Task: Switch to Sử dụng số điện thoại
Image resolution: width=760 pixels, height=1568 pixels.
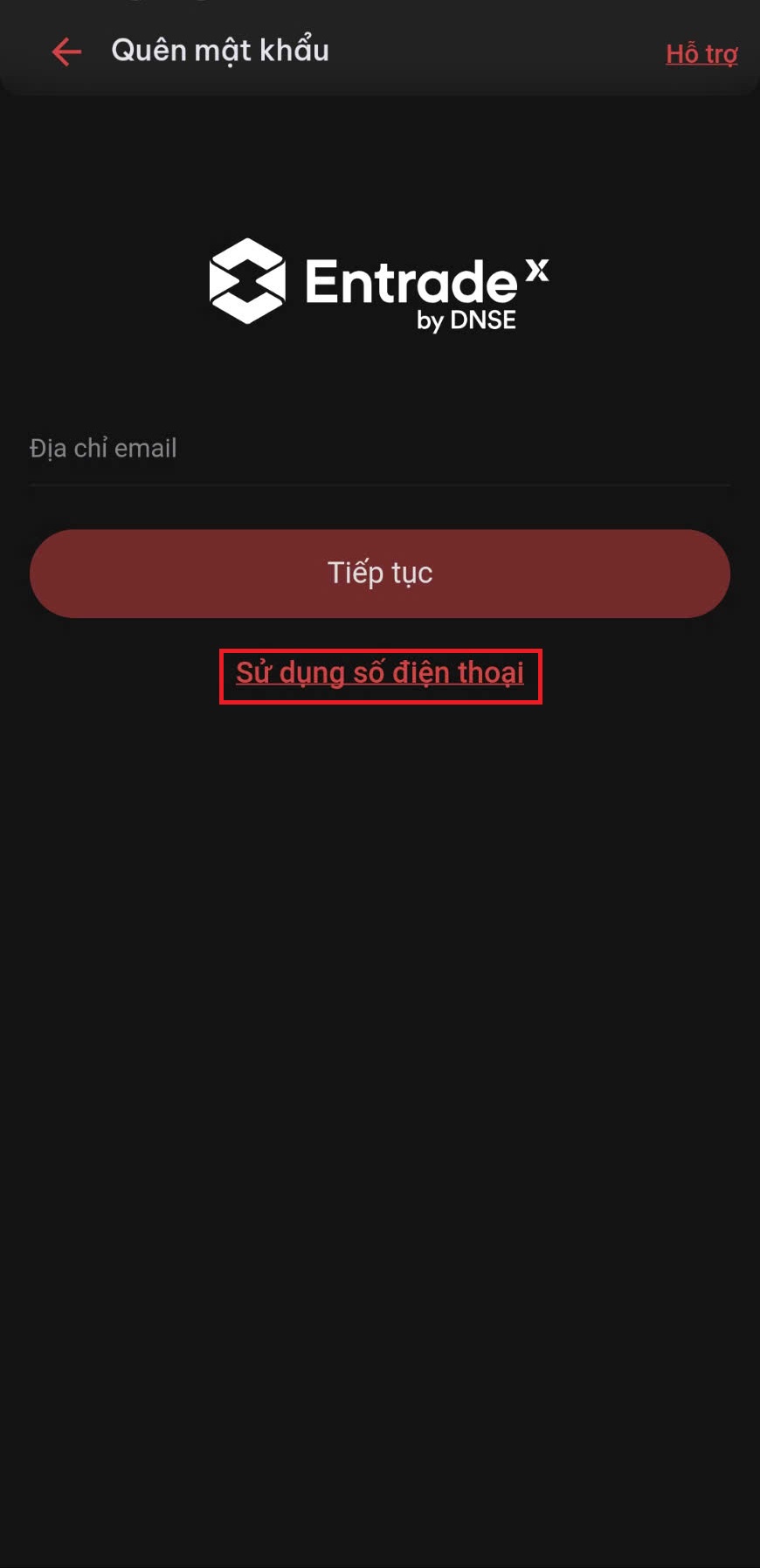Action: pos(380,674)
